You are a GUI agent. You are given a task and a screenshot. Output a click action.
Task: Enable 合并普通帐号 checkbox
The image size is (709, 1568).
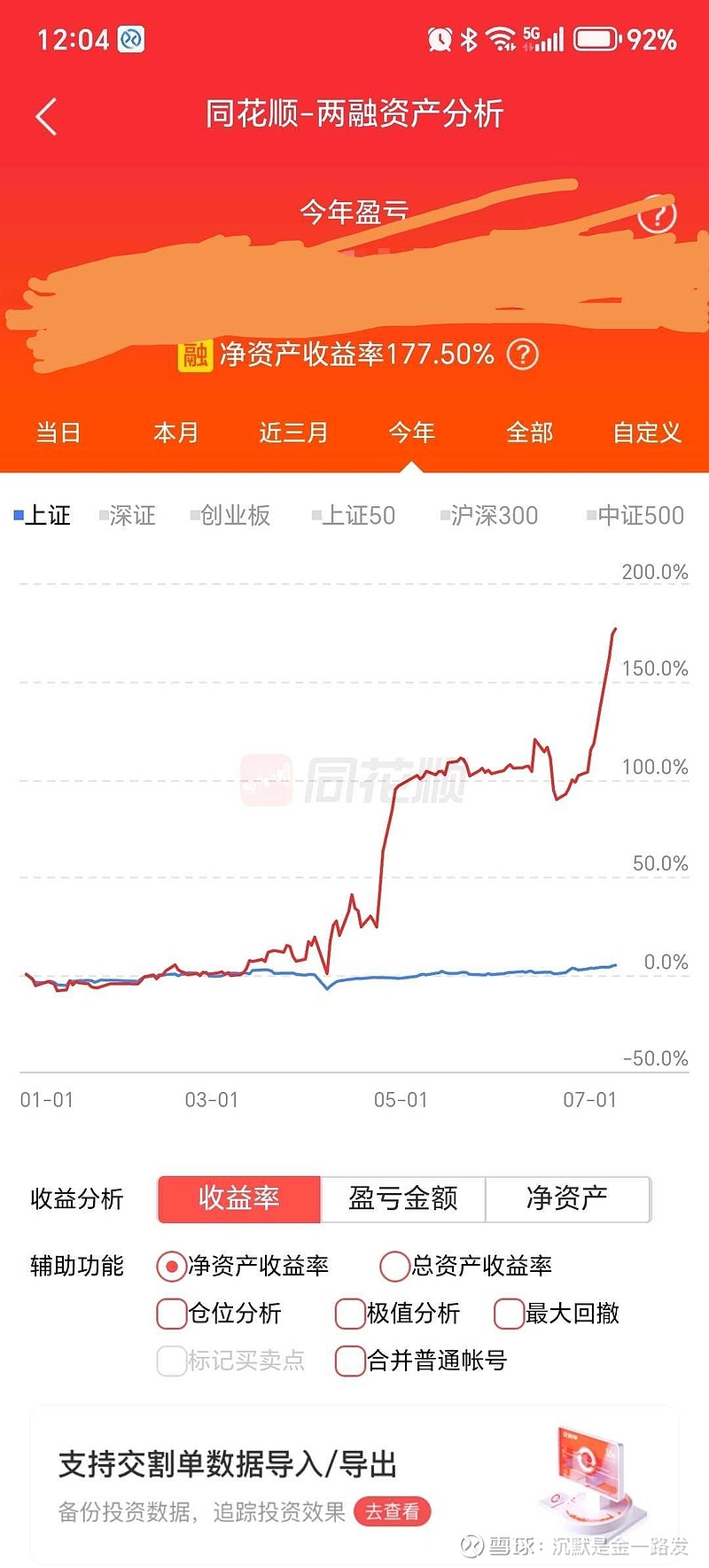[x=421, y=1361]
